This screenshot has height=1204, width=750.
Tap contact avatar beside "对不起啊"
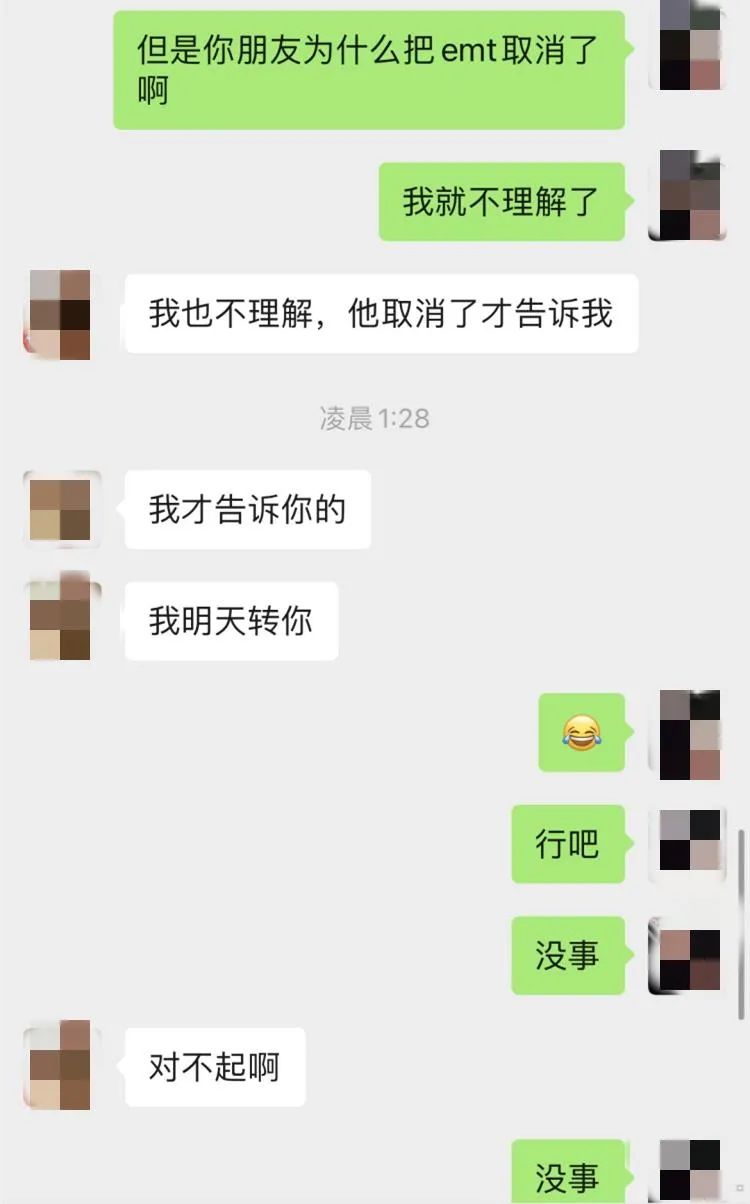pos(60,1064)
